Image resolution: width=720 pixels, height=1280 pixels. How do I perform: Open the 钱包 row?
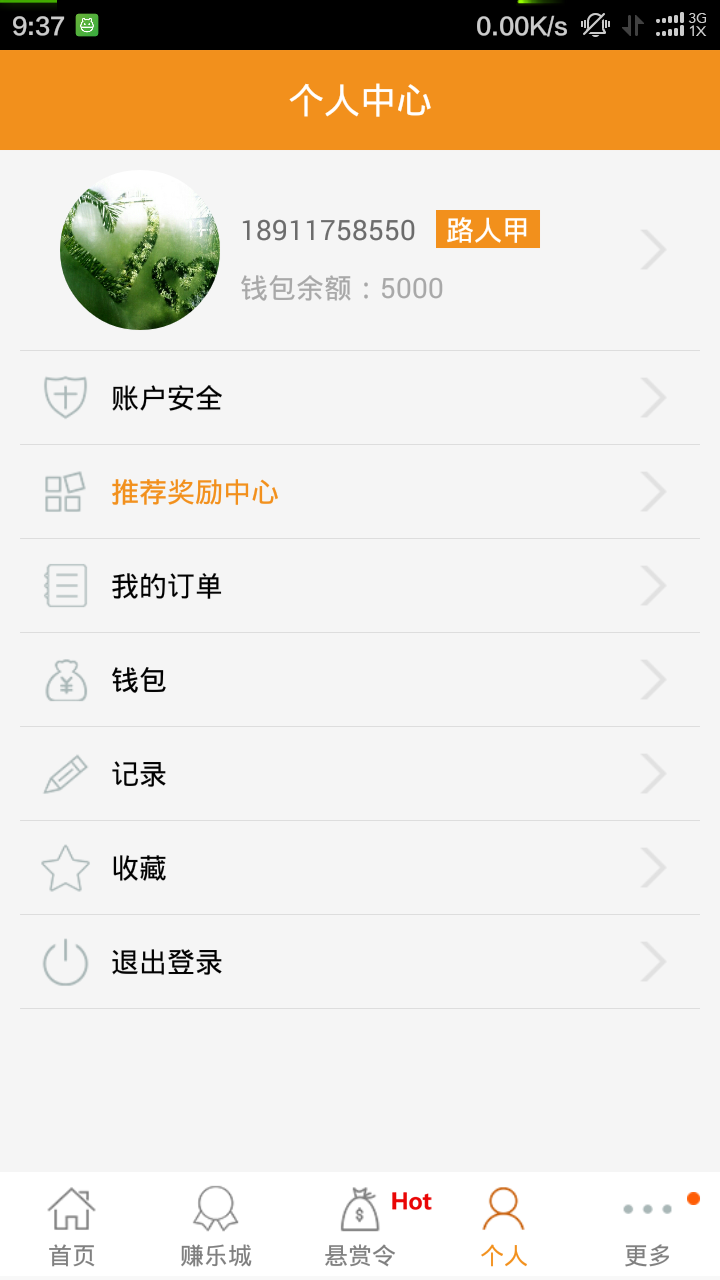pos(360,680)
